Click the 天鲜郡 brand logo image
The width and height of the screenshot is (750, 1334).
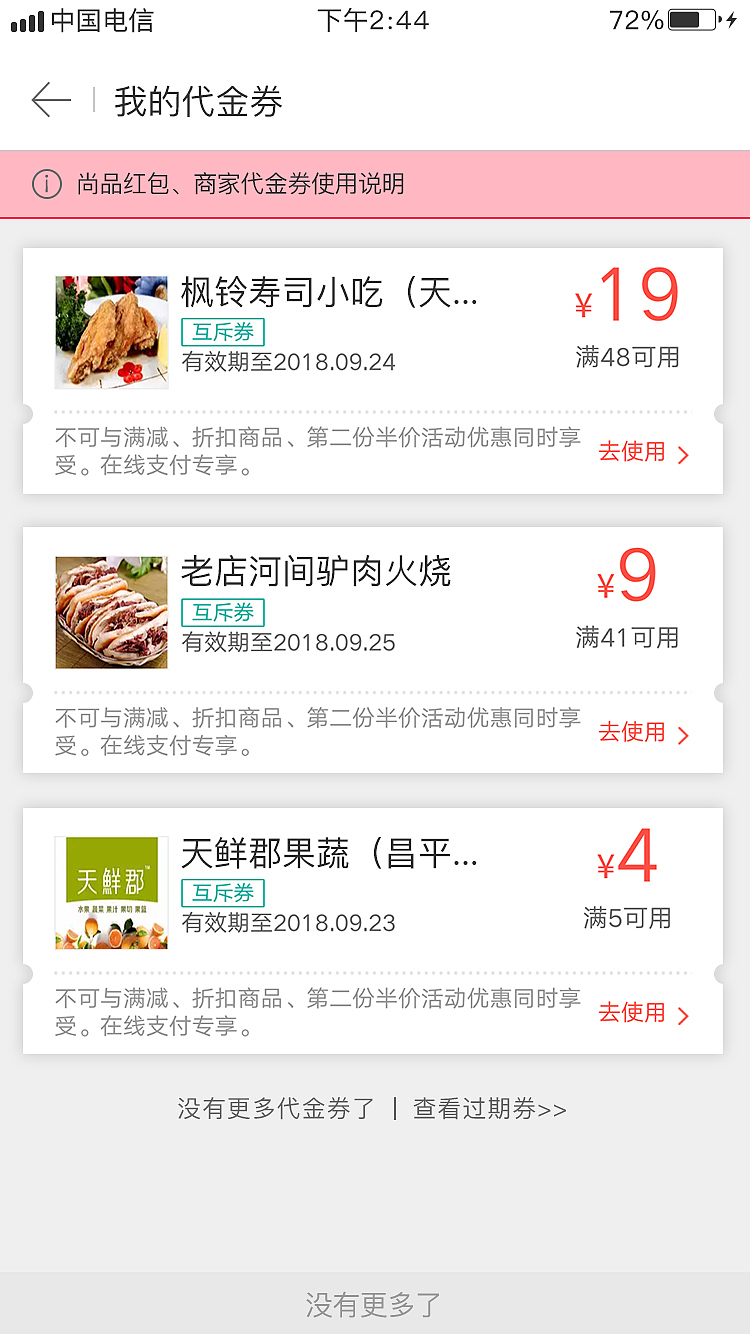[111, 893]
